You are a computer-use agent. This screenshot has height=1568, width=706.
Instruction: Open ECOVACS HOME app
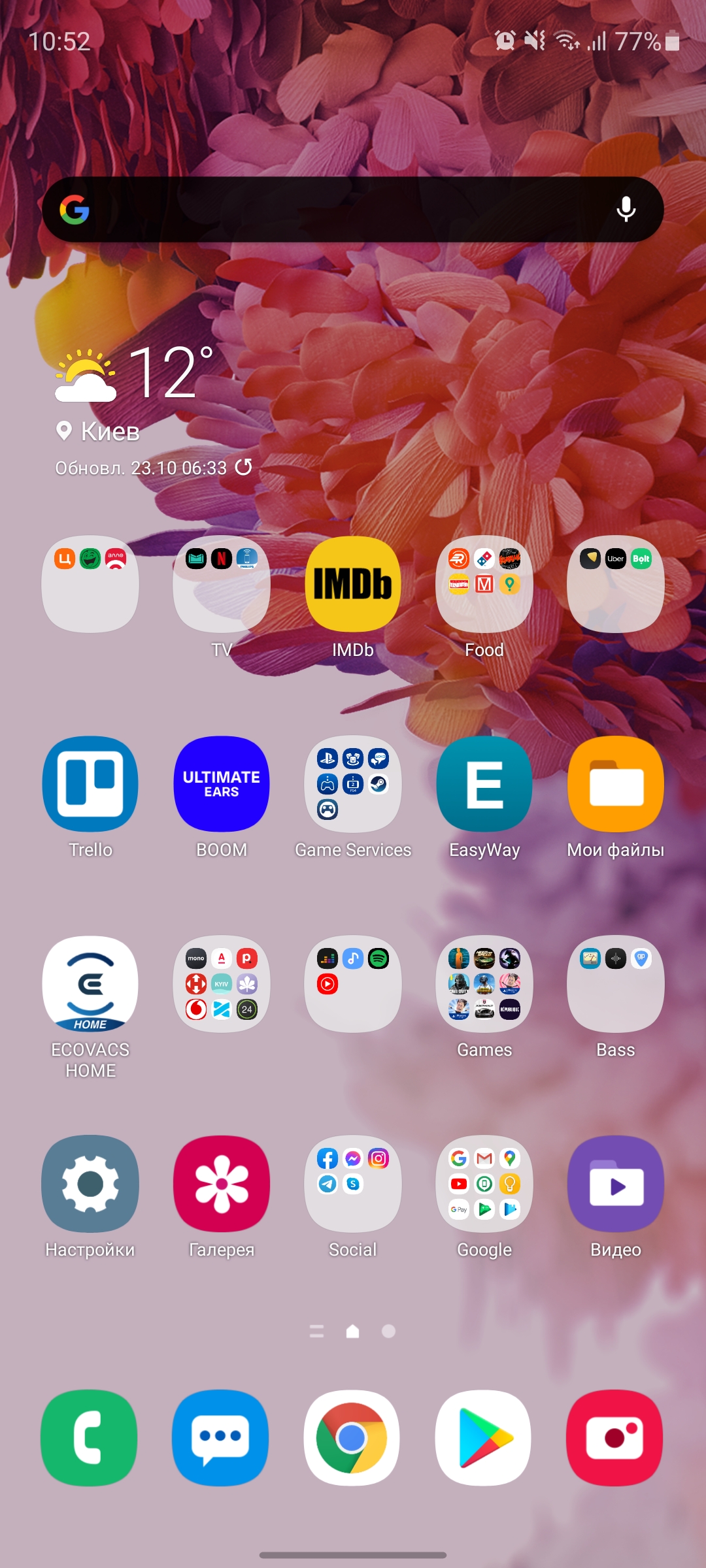[x=90, y=984]
